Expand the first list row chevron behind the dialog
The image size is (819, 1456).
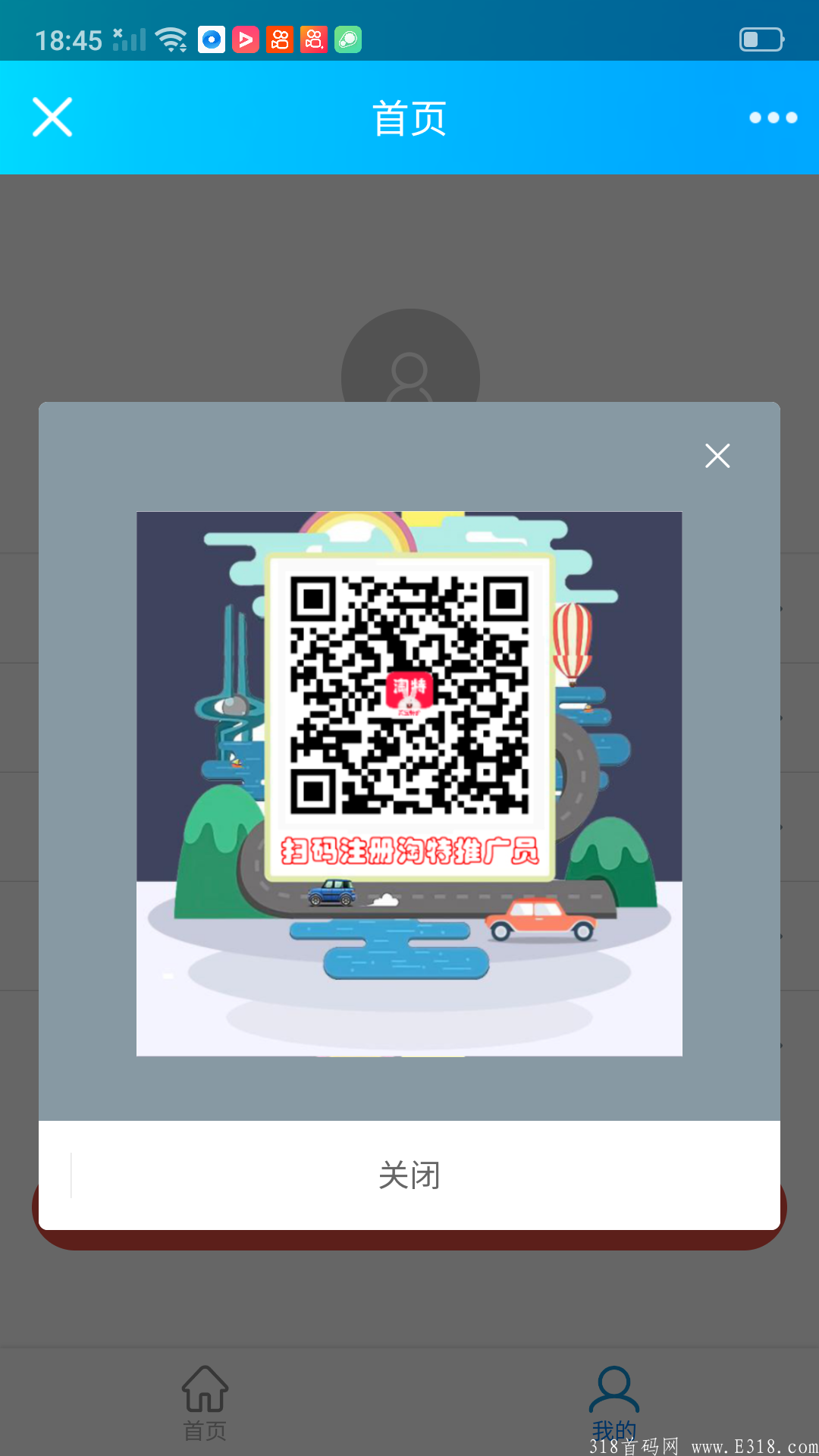click(x=781, y=607)
